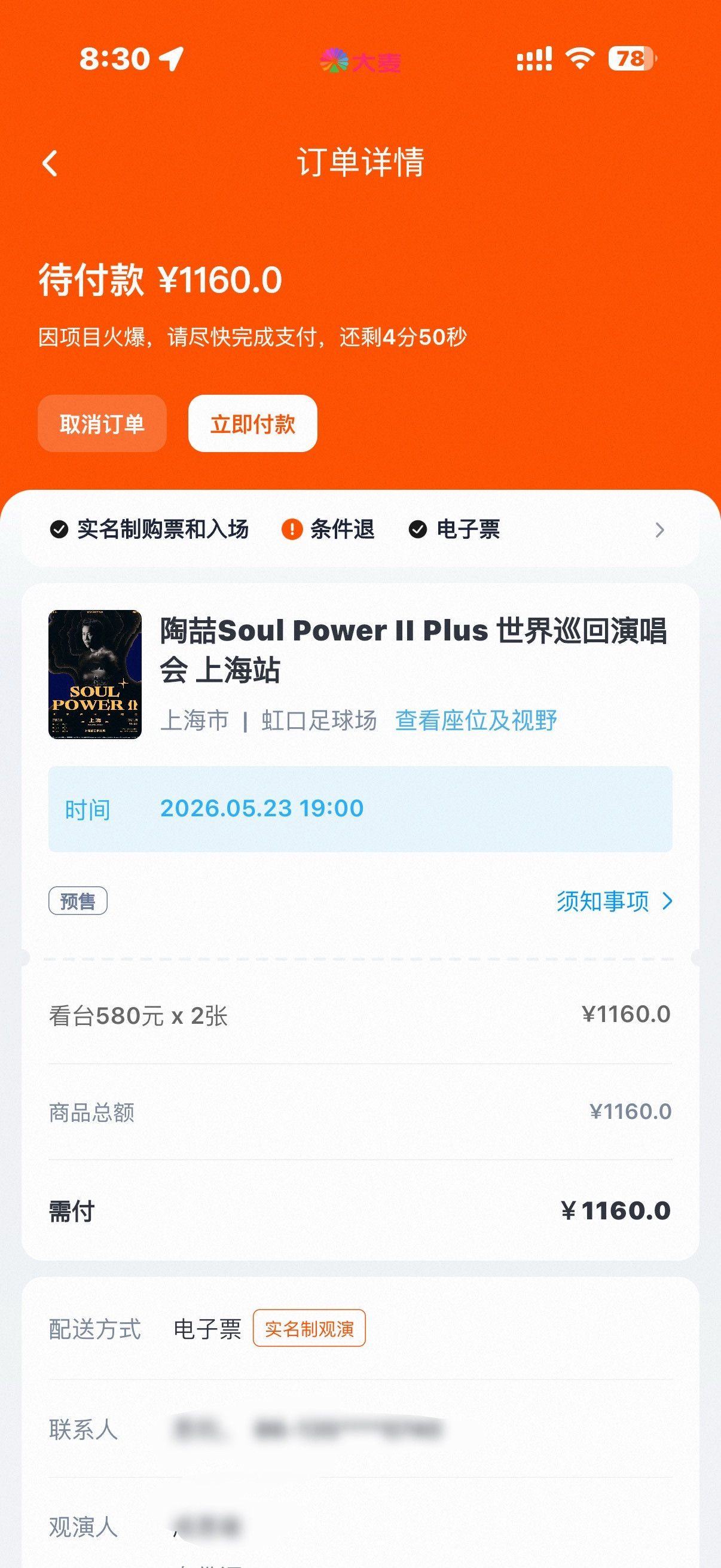Select the highlighted 时间 schedule row
Image resolution: width=721 pixels, height=1568 pixels.
coord(360,809)
